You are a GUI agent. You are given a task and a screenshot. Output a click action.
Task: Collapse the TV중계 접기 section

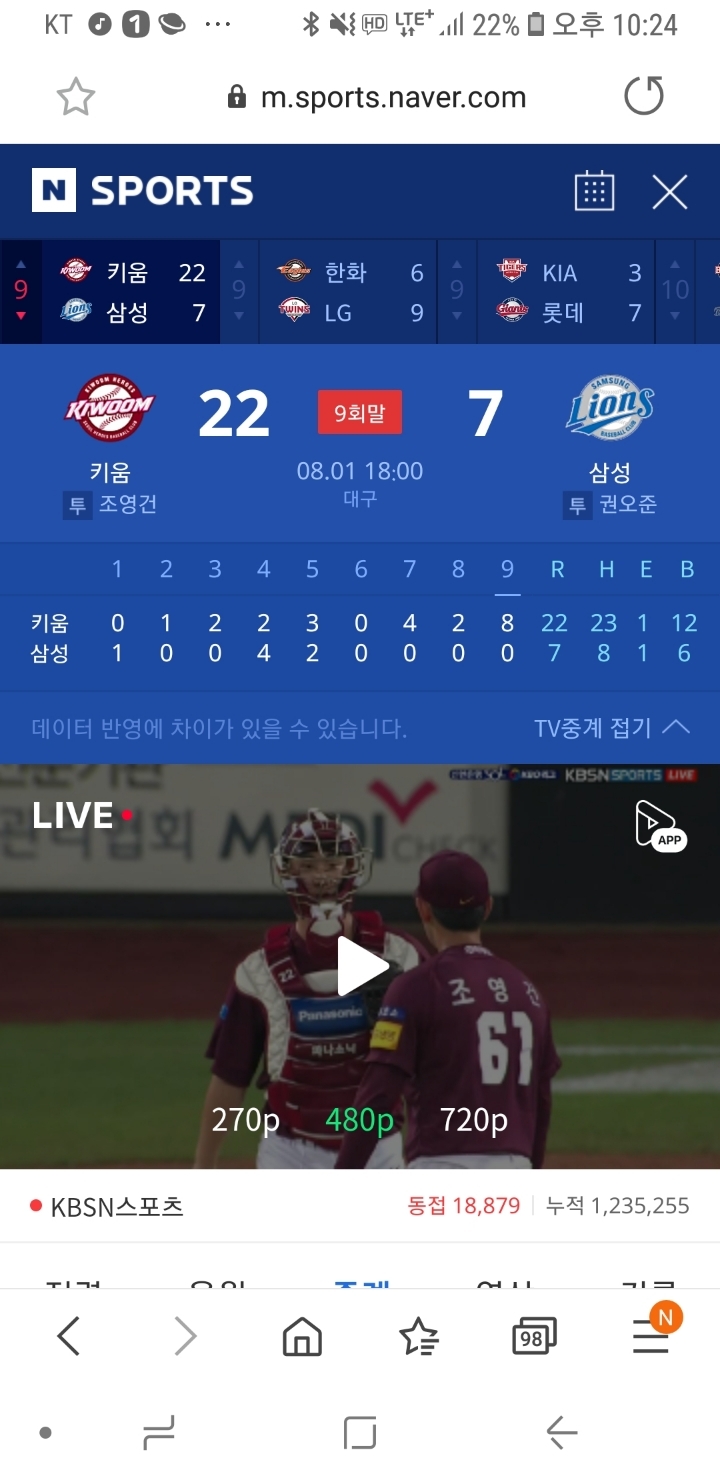pyautogui.click(x=611, y=728)
